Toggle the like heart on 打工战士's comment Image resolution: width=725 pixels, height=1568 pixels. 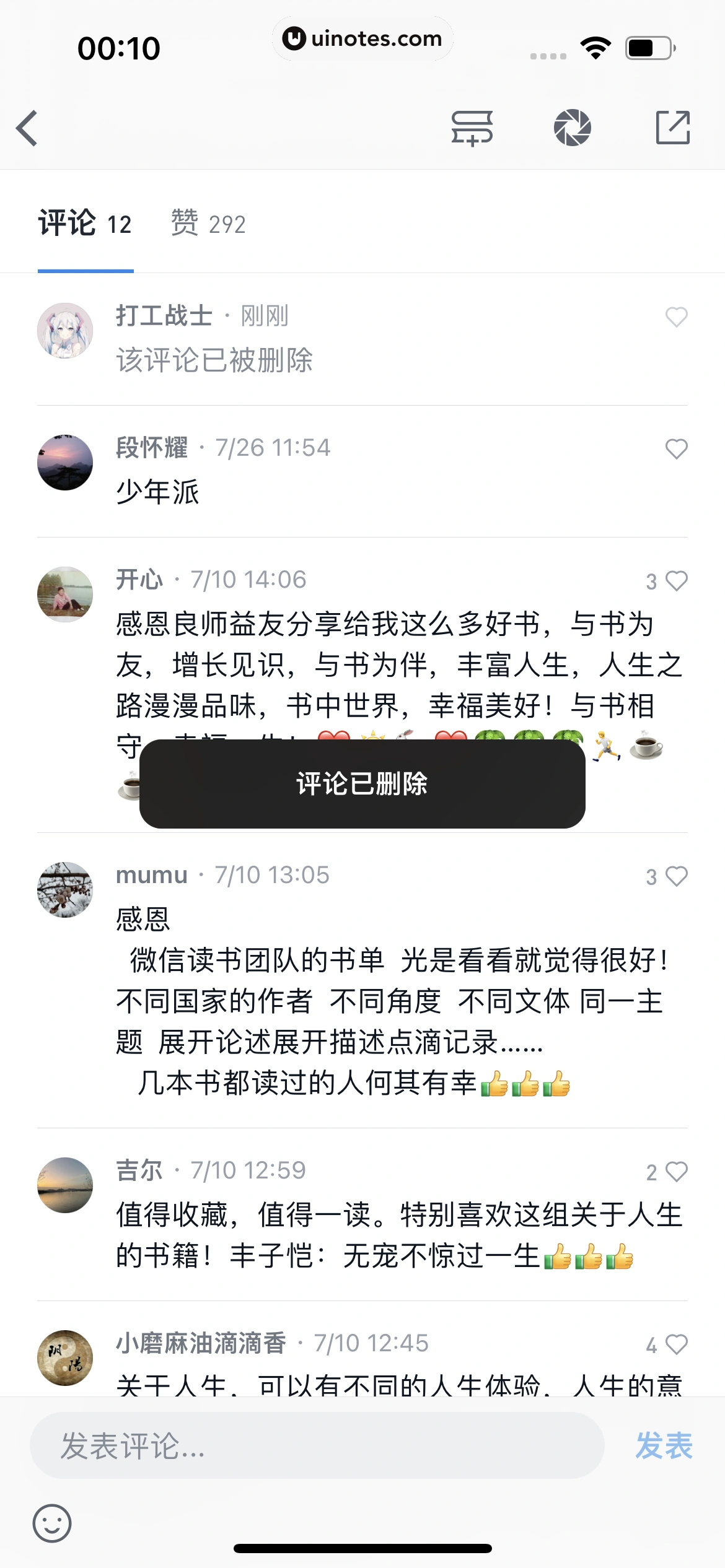point(675,317)
